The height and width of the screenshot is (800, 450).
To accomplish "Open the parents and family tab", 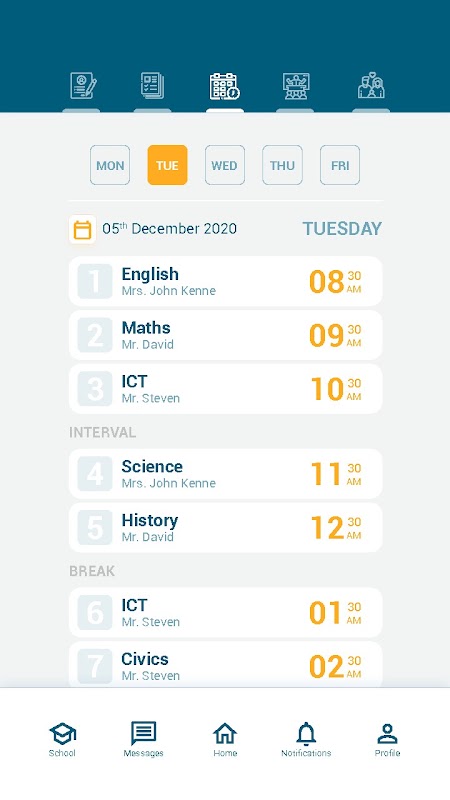I will [371, 85].
